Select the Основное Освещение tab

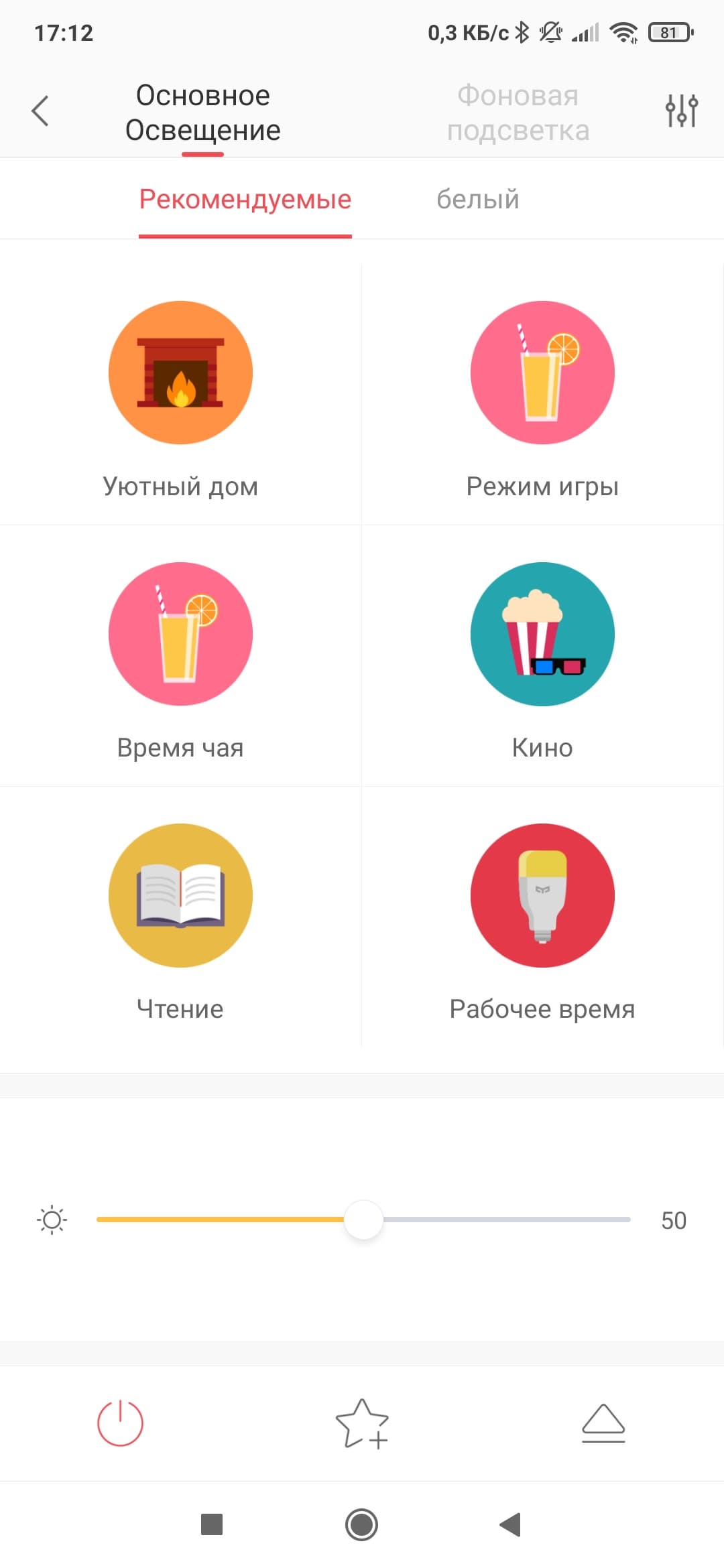coord(202,113)
